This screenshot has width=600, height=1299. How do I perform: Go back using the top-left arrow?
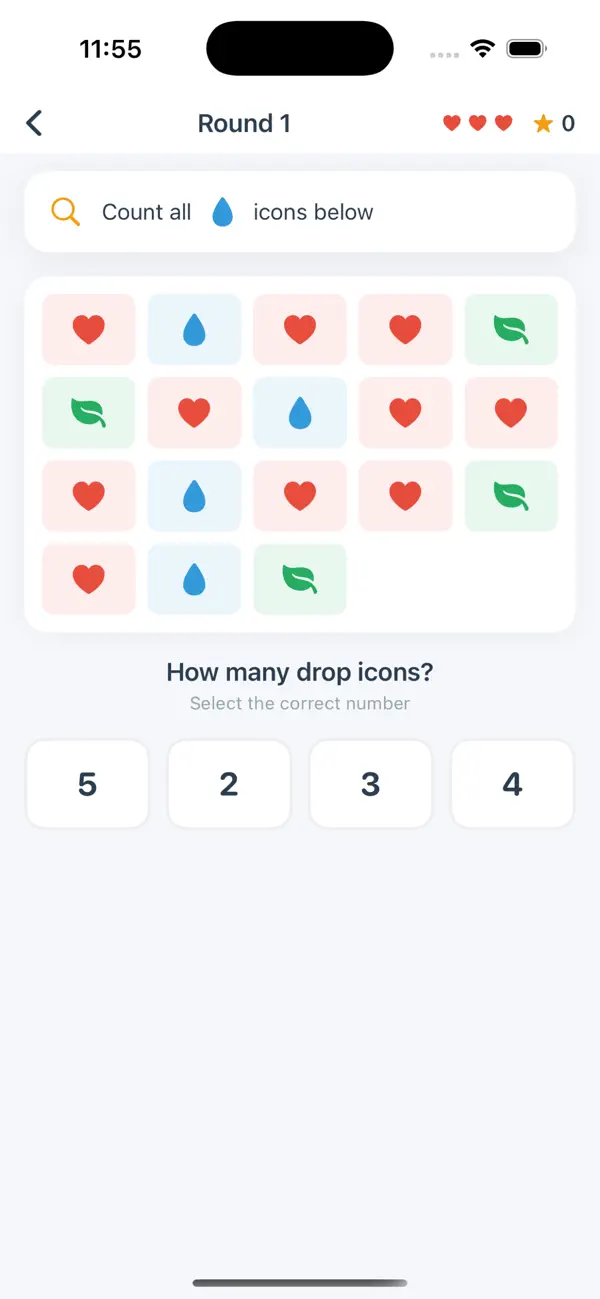point(34,123)
